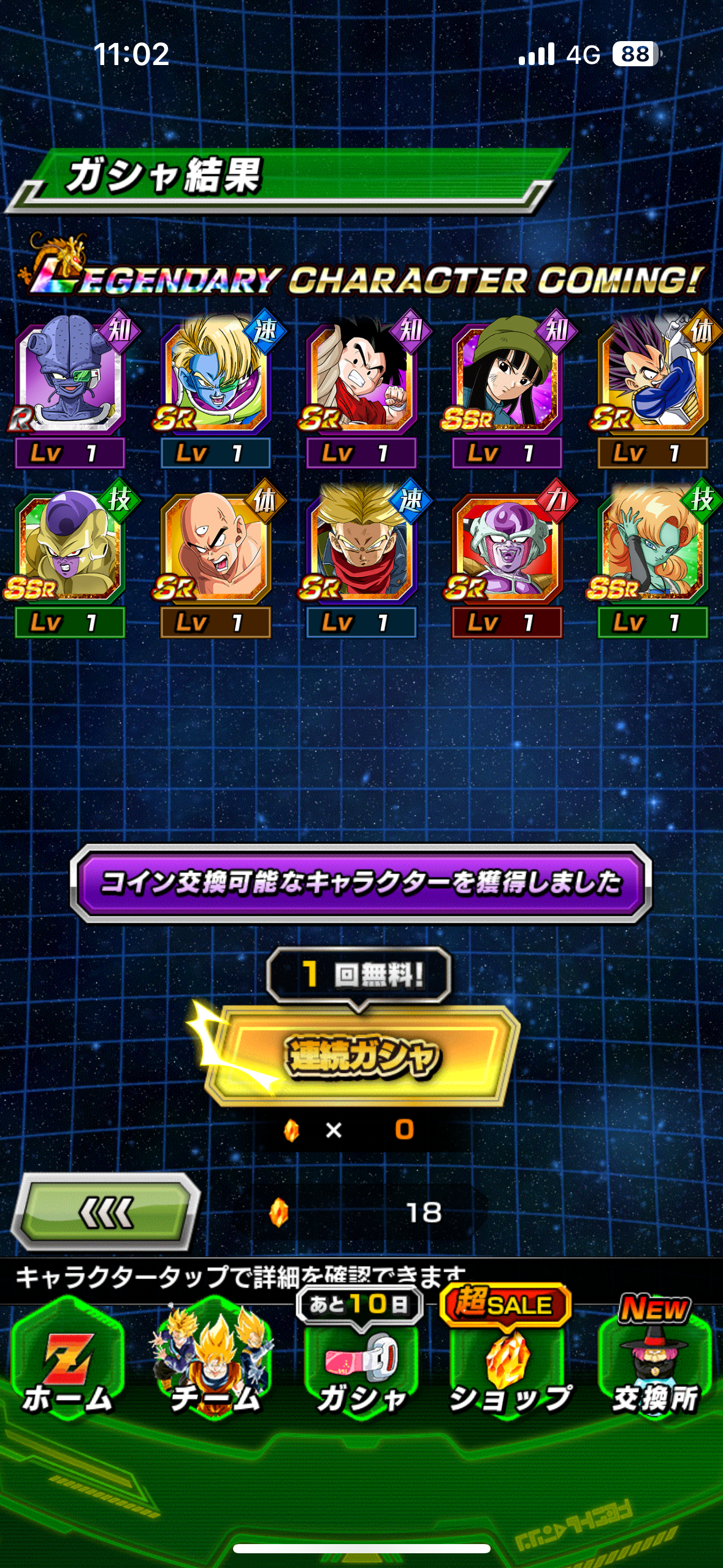
Task: Go back with the green arrow button
Action: [x=105, y=1212]
